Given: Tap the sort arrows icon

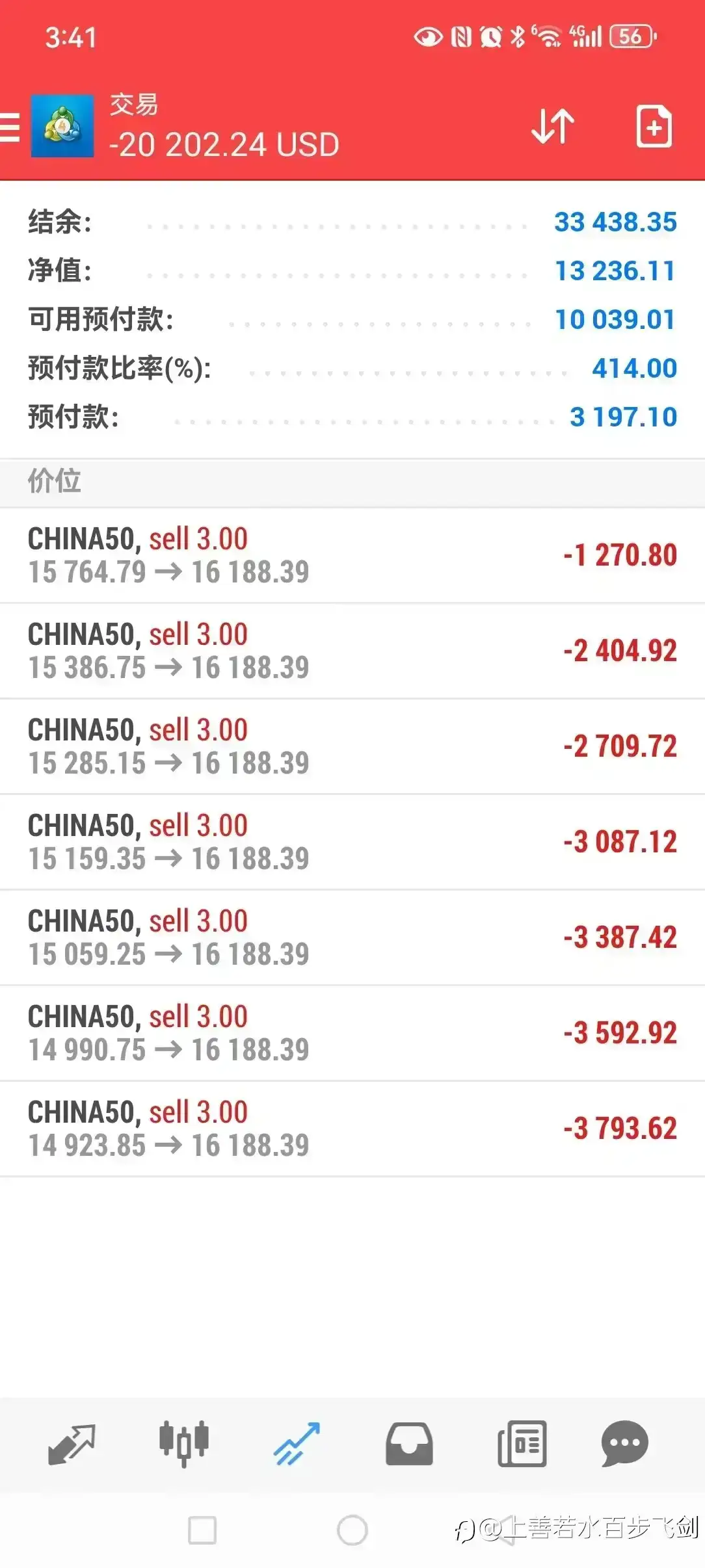Looking at the screenshot, I should click(x=553, y=126).
